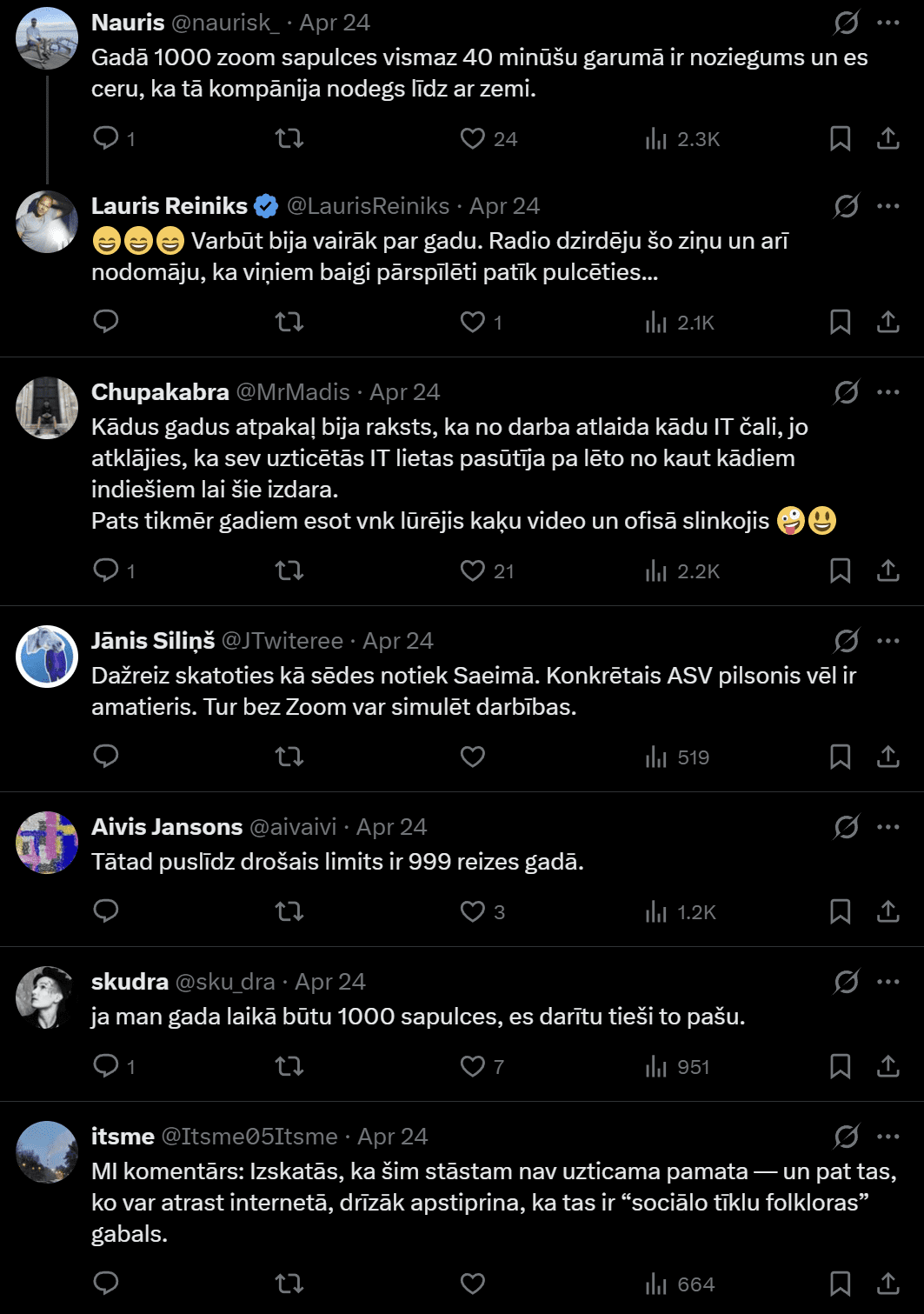Bookmark Jānis Siliņš's post
924x1314 pixels.
tap(840, 757)
